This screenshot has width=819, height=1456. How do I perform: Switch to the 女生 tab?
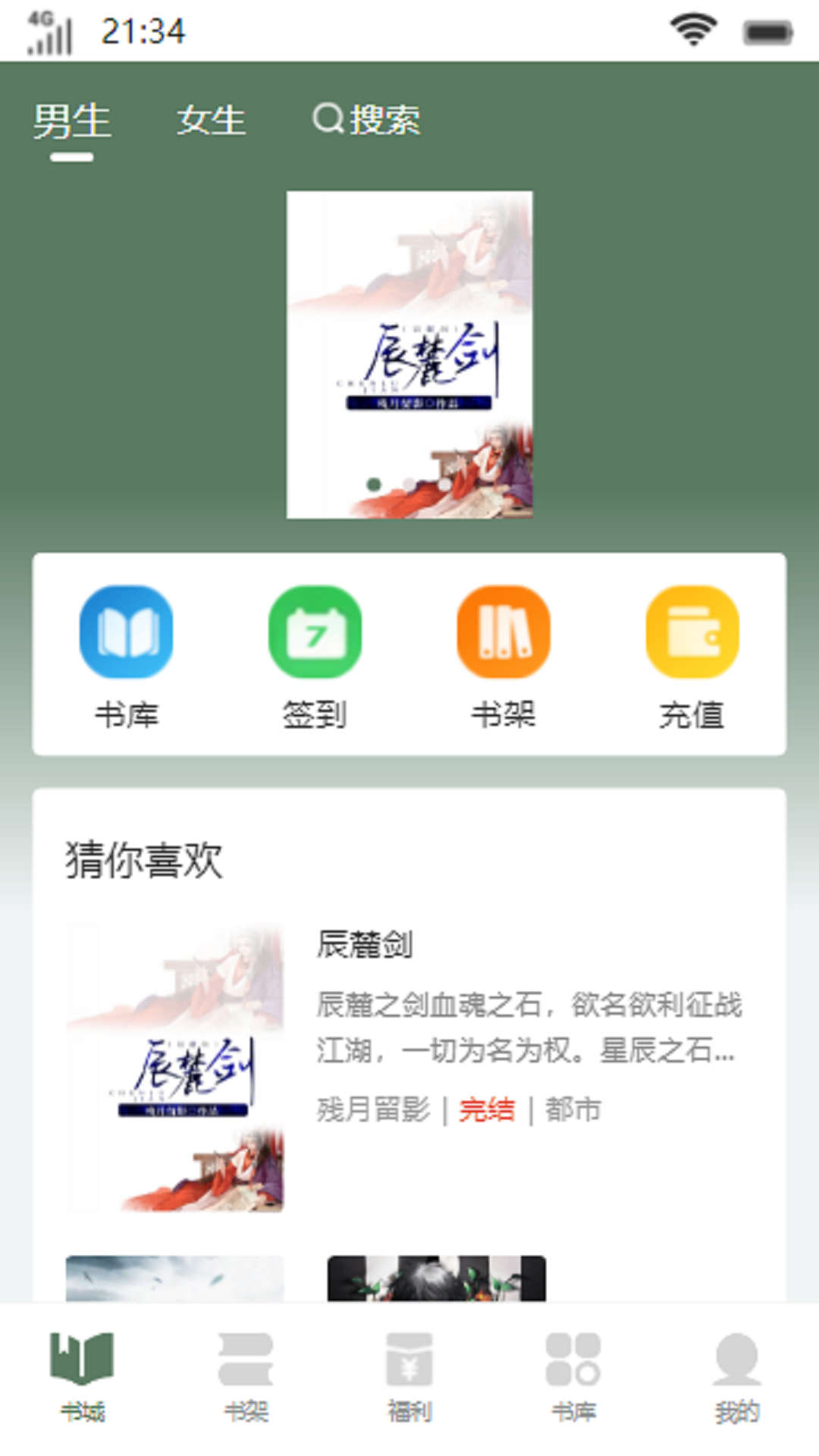tap(212, 121)
